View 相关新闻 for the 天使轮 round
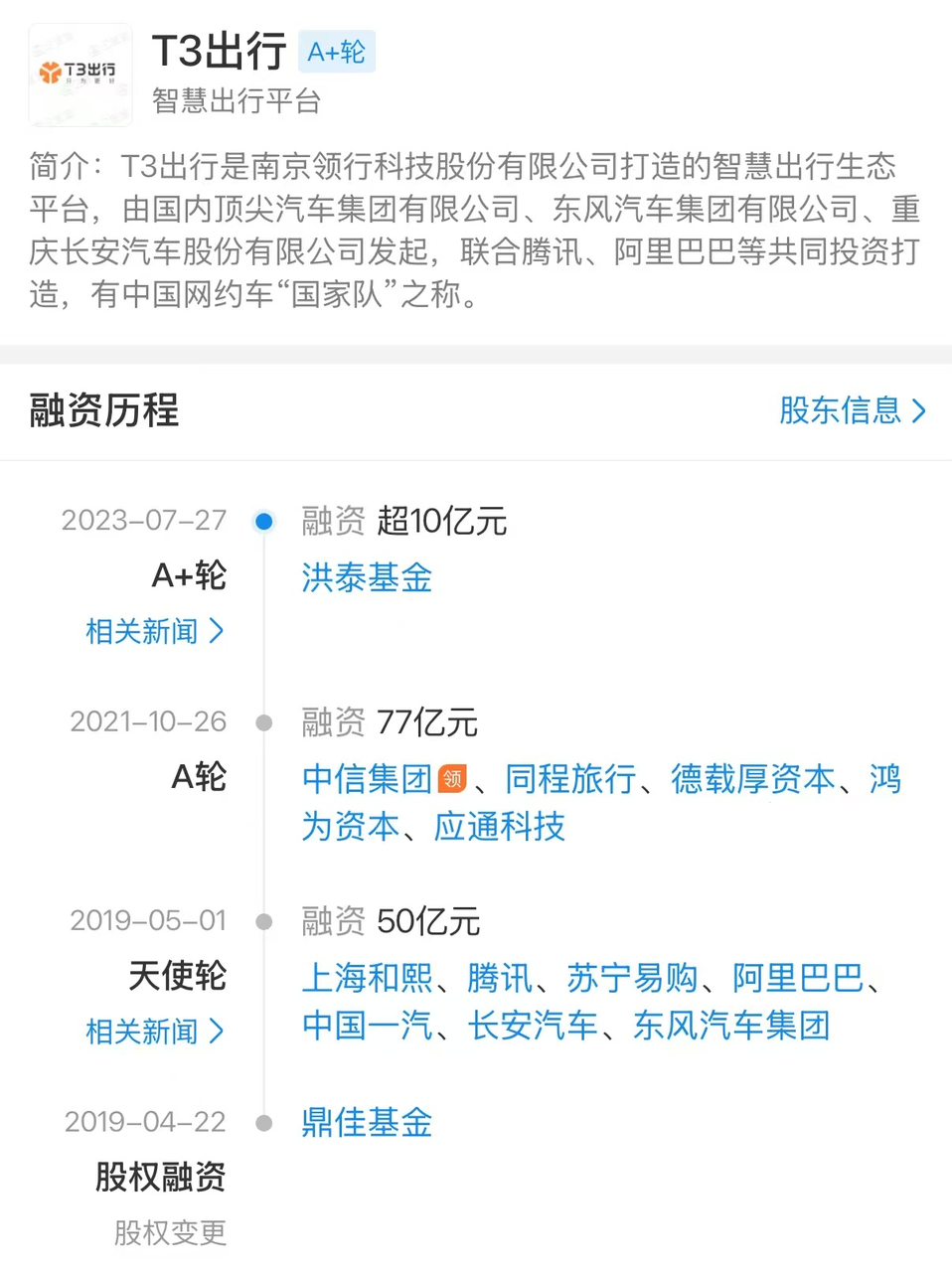Image resolution: width=952 pixels, height=1272 pixels. 155,1032
